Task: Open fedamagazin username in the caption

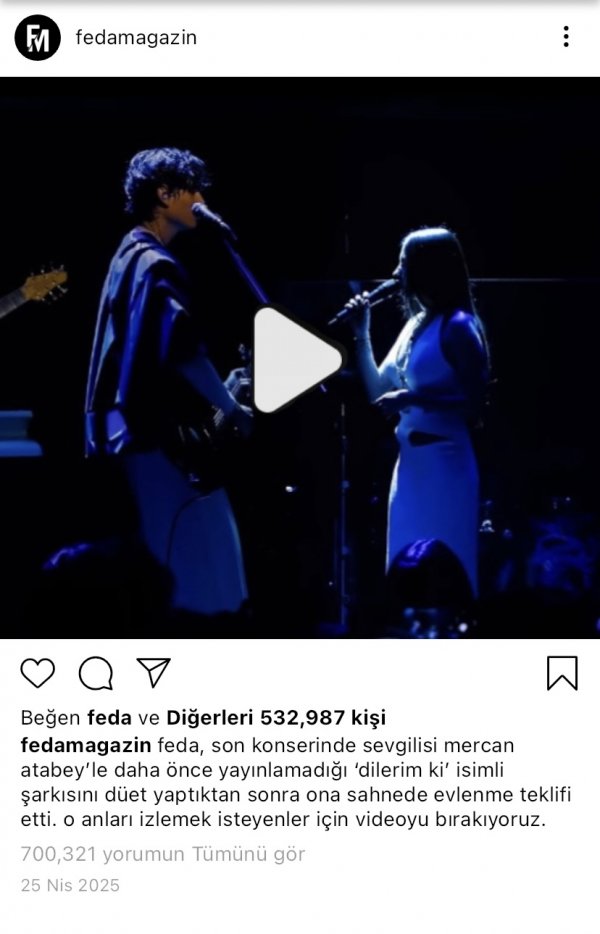Action: 85,746
